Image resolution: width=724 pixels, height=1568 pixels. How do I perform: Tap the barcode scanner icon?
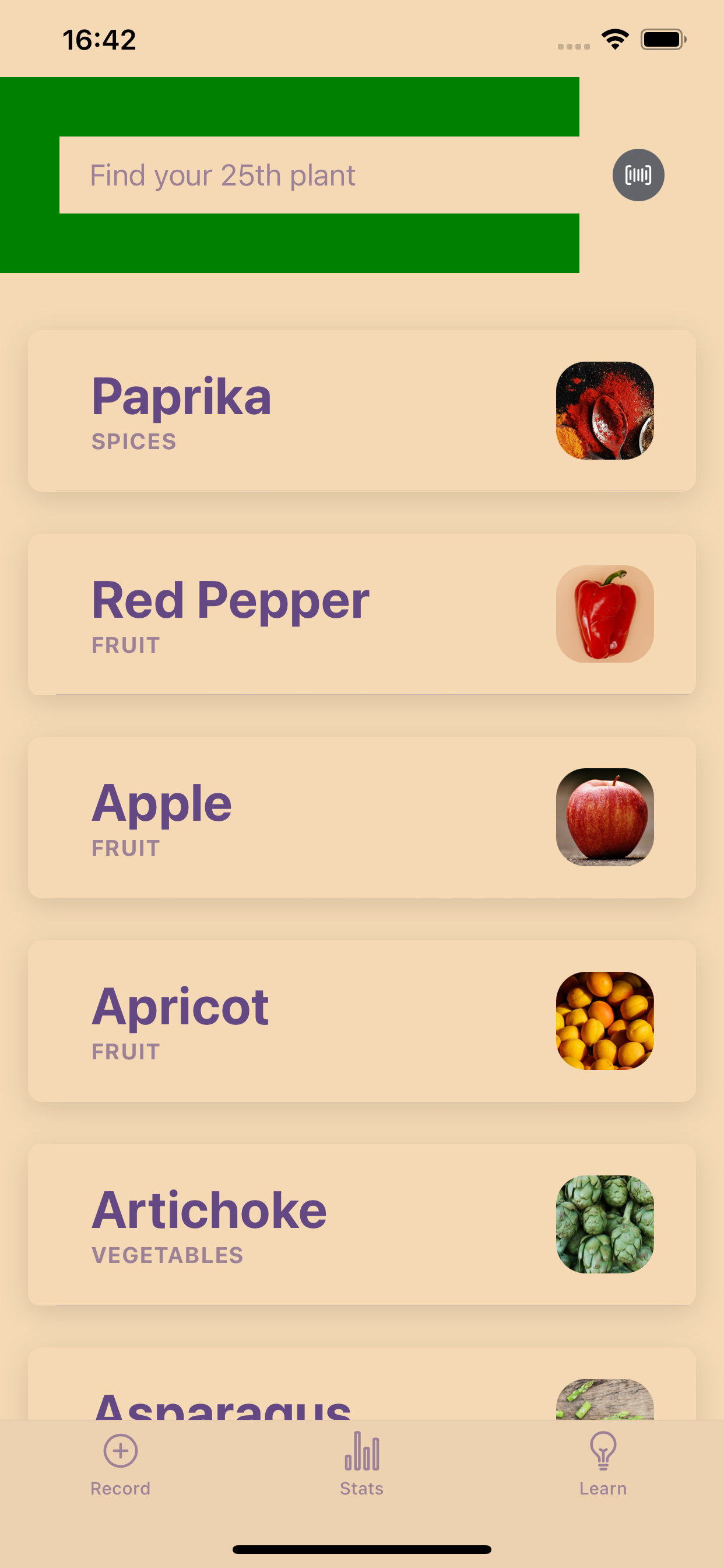[638, 174]
